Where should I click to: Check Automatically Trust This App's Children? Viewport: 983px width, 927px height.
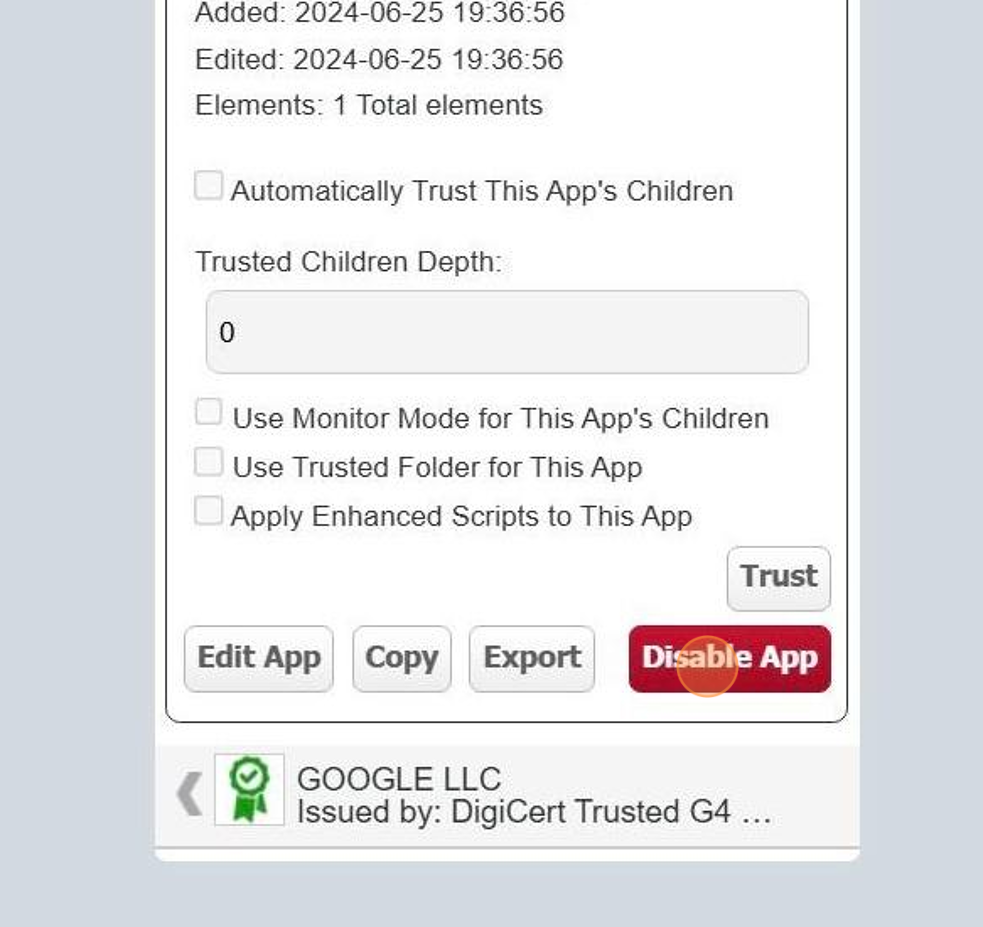[208, 186]
